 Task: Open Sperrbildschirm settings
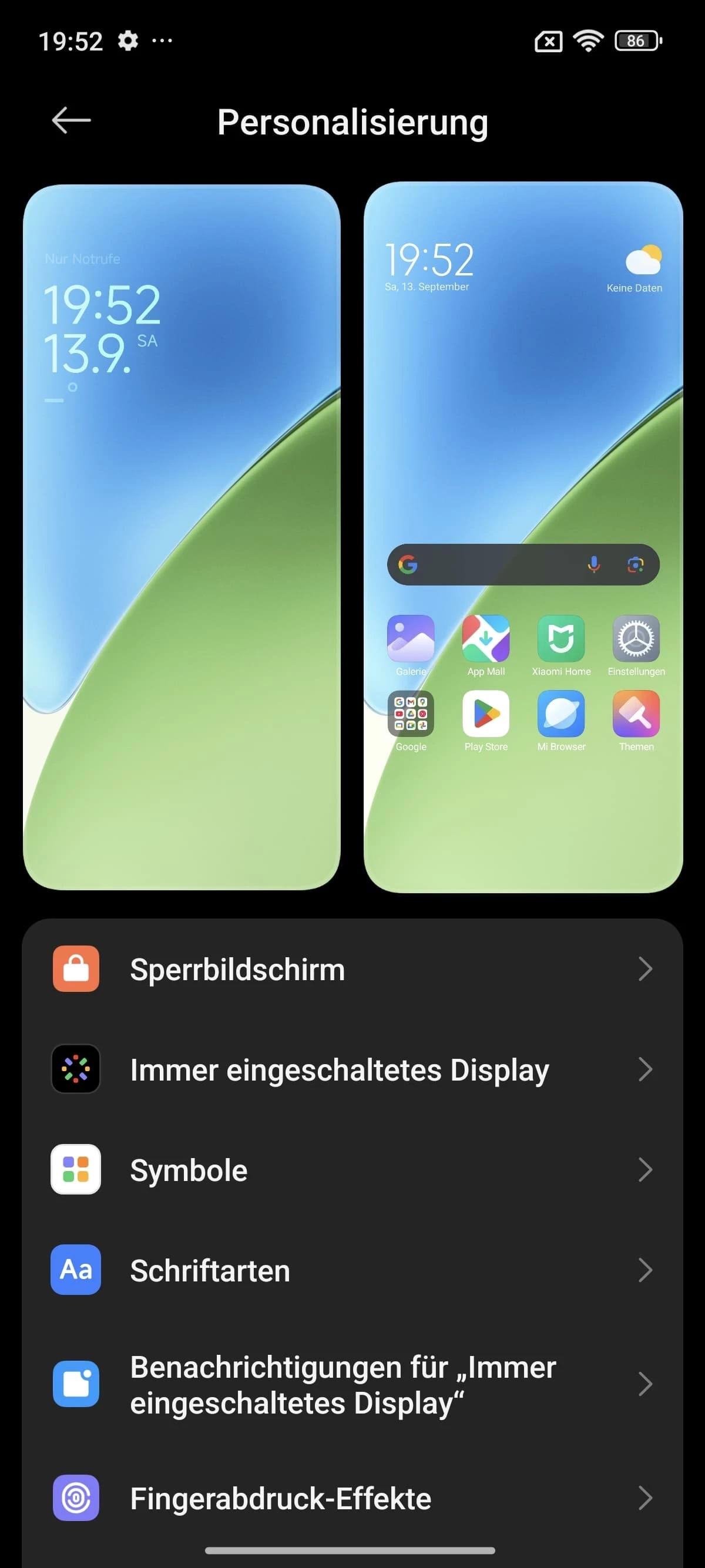352,969
